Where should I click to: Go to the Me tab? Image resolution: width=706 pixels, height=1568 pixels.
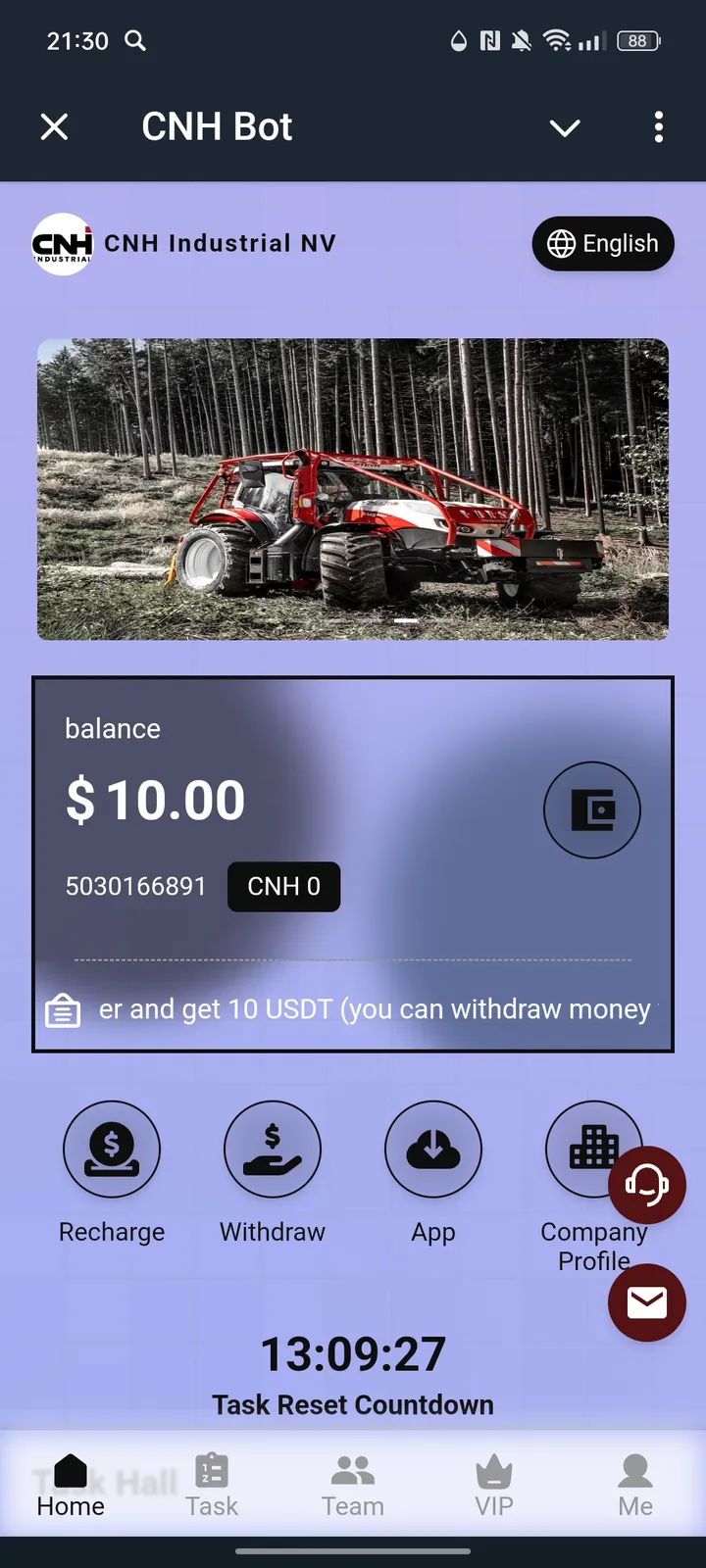click(635, 1485)
